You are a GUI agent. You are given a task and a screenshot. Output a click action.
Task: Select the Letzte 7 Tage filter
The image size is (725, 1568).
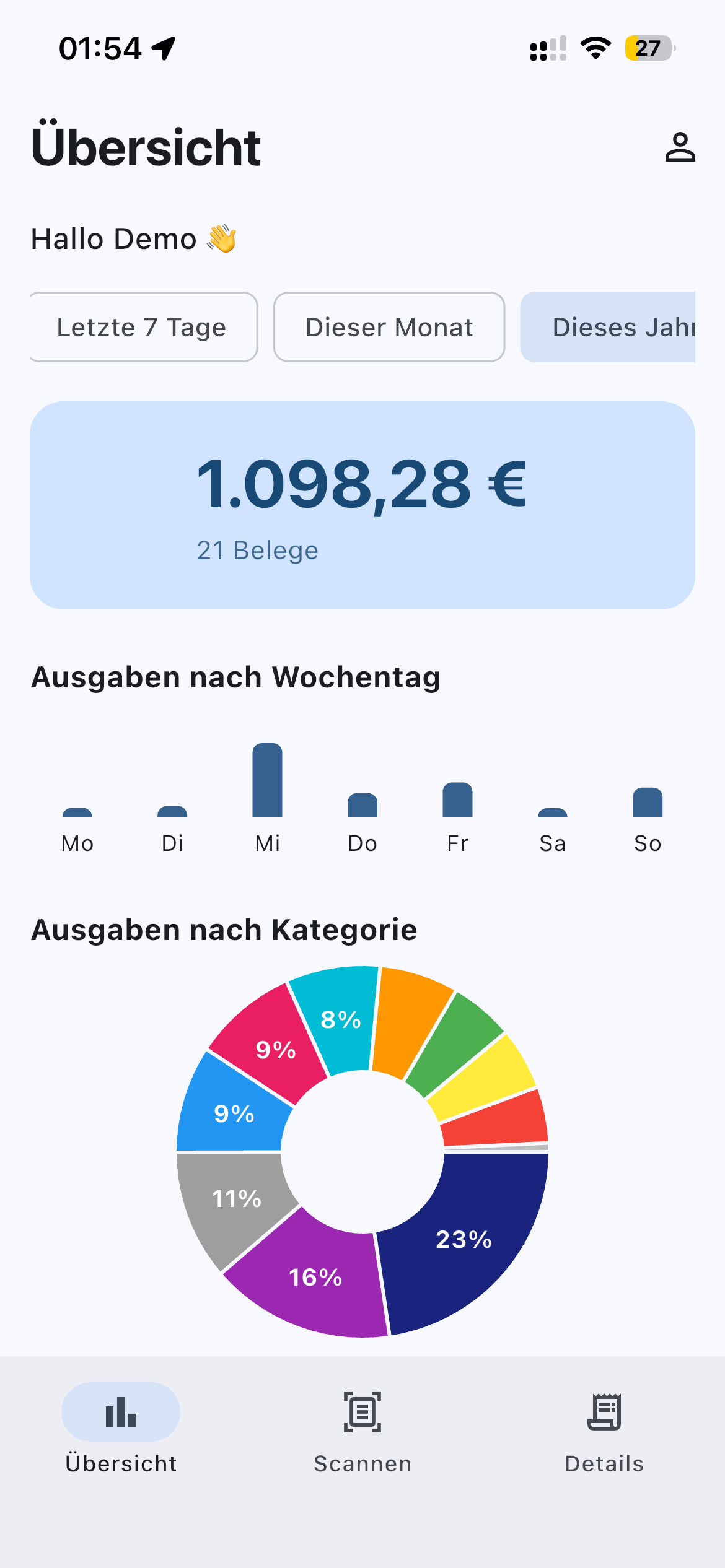click(143, 327)
